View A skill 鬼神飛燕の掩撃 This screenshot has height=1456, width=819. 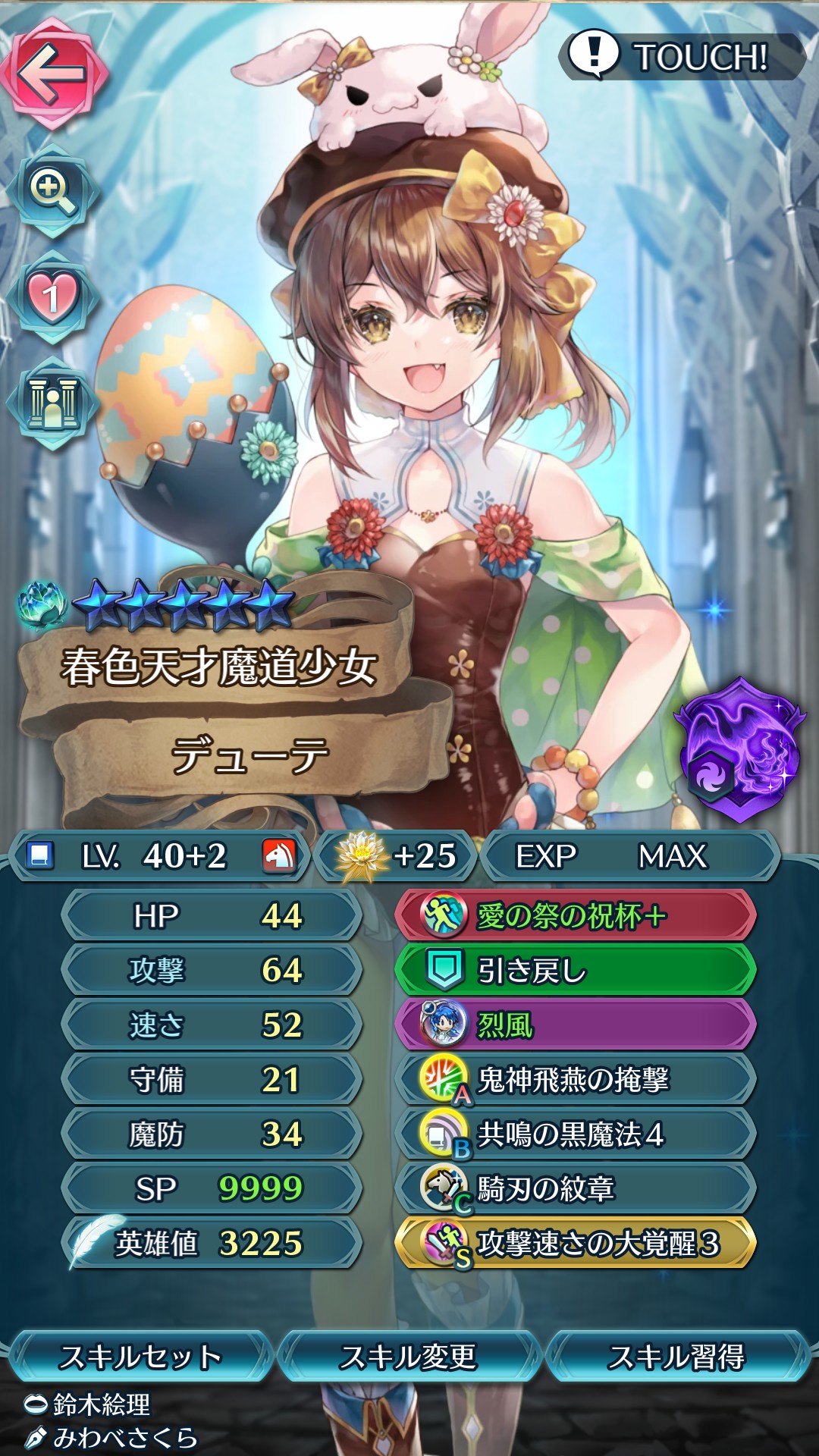575,1080
